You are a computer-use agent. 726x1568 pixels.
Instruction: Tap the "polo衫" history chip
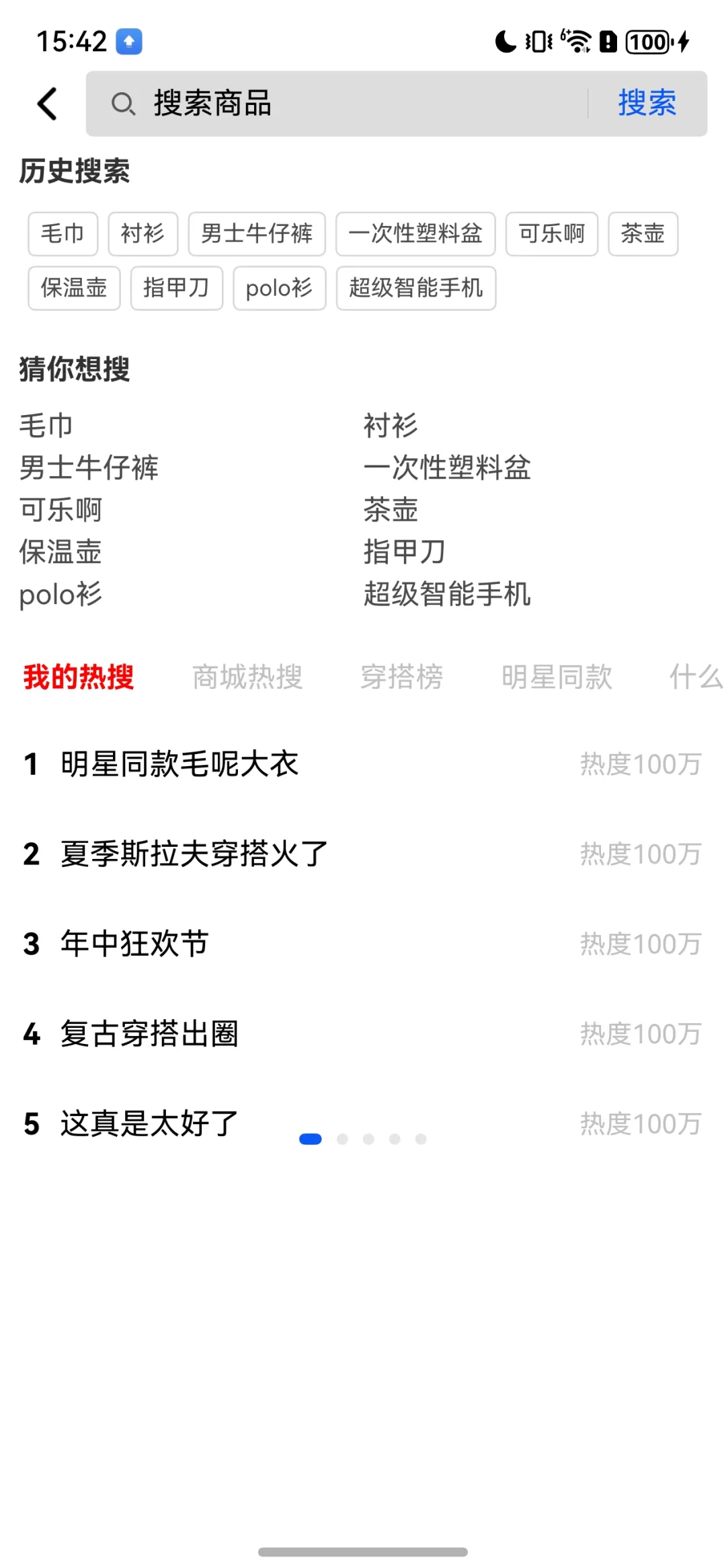(279, 289)
